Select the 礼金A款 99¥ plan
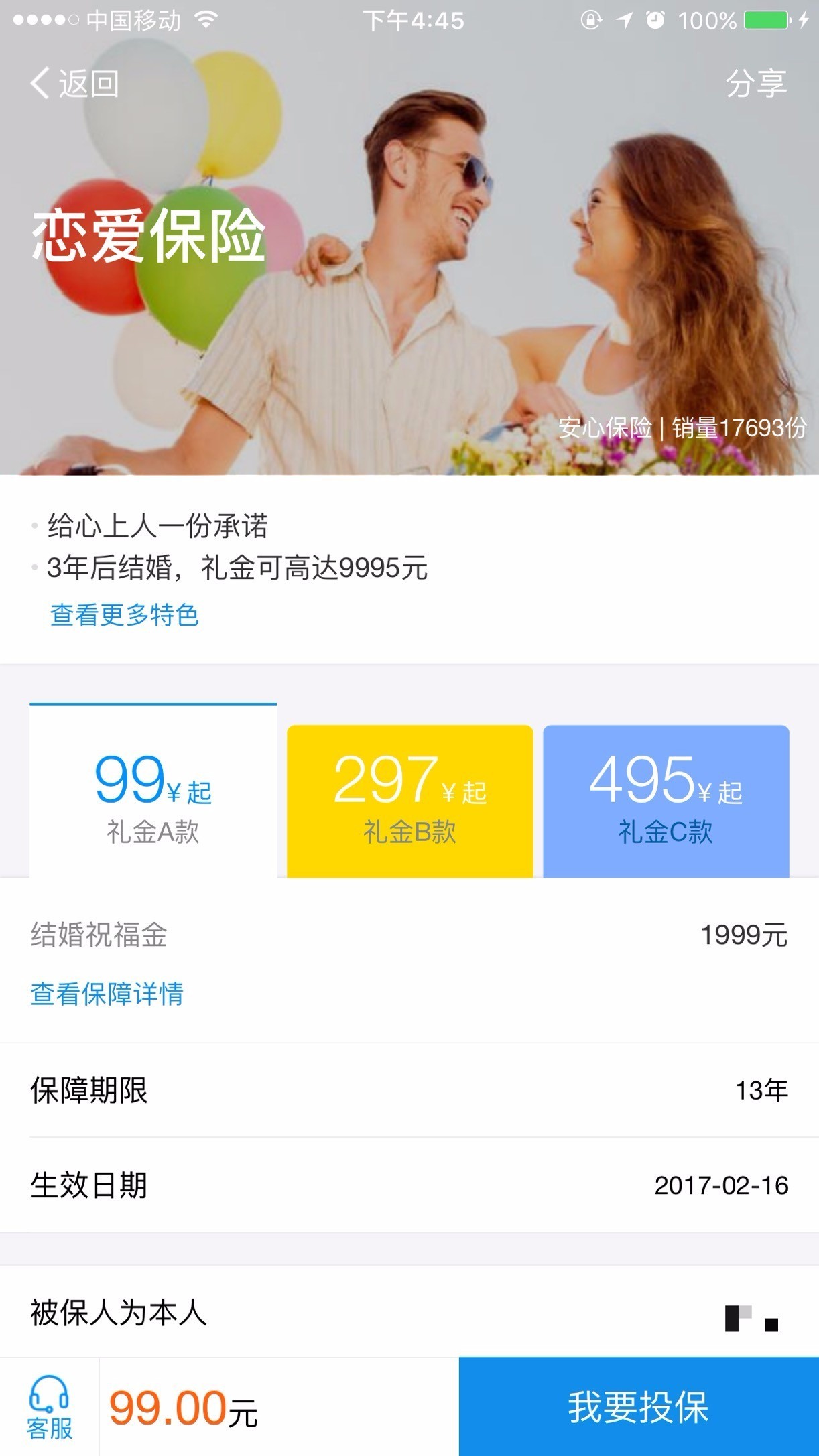 153,794
